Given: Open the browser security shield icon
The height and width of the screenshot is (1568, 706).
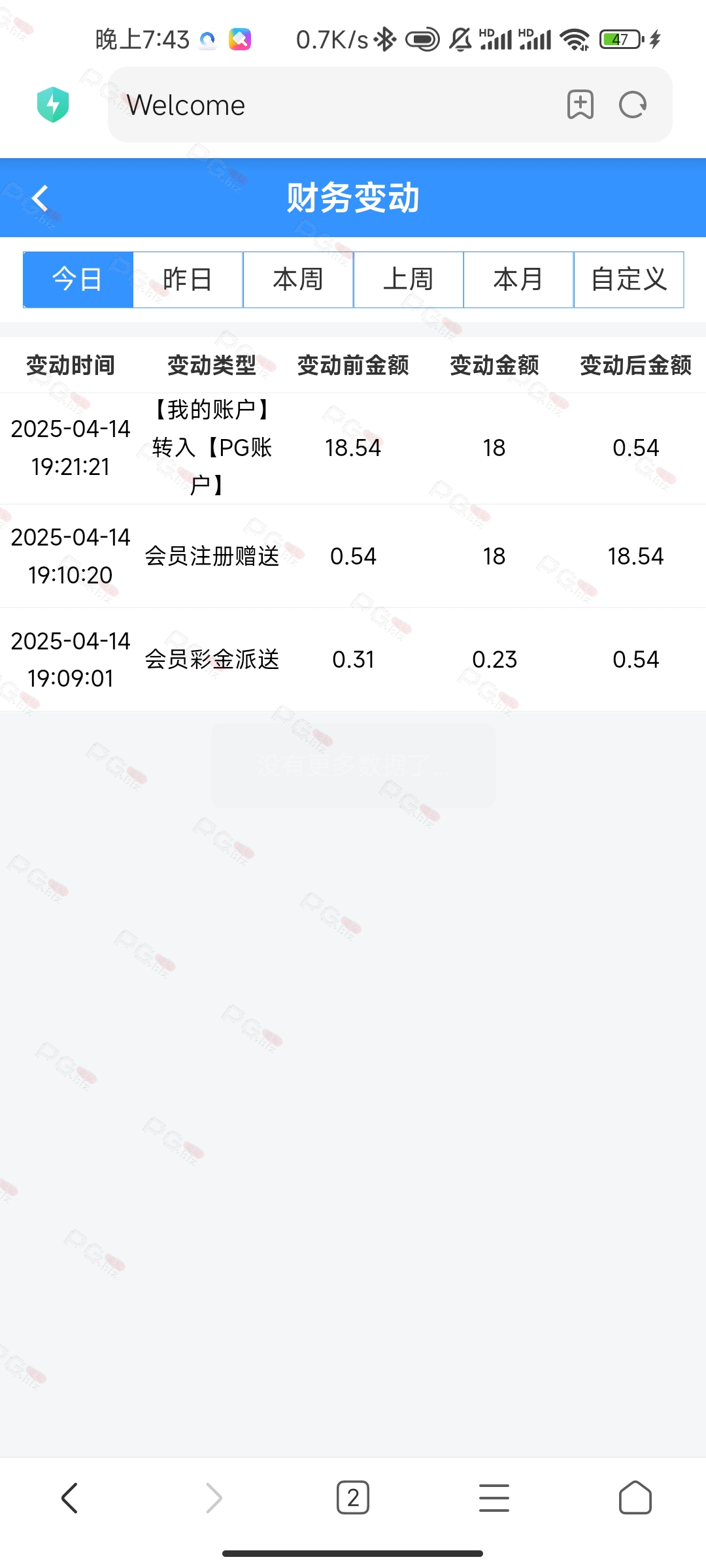Looking at the screenshot, I should click(x=53, y=105).
